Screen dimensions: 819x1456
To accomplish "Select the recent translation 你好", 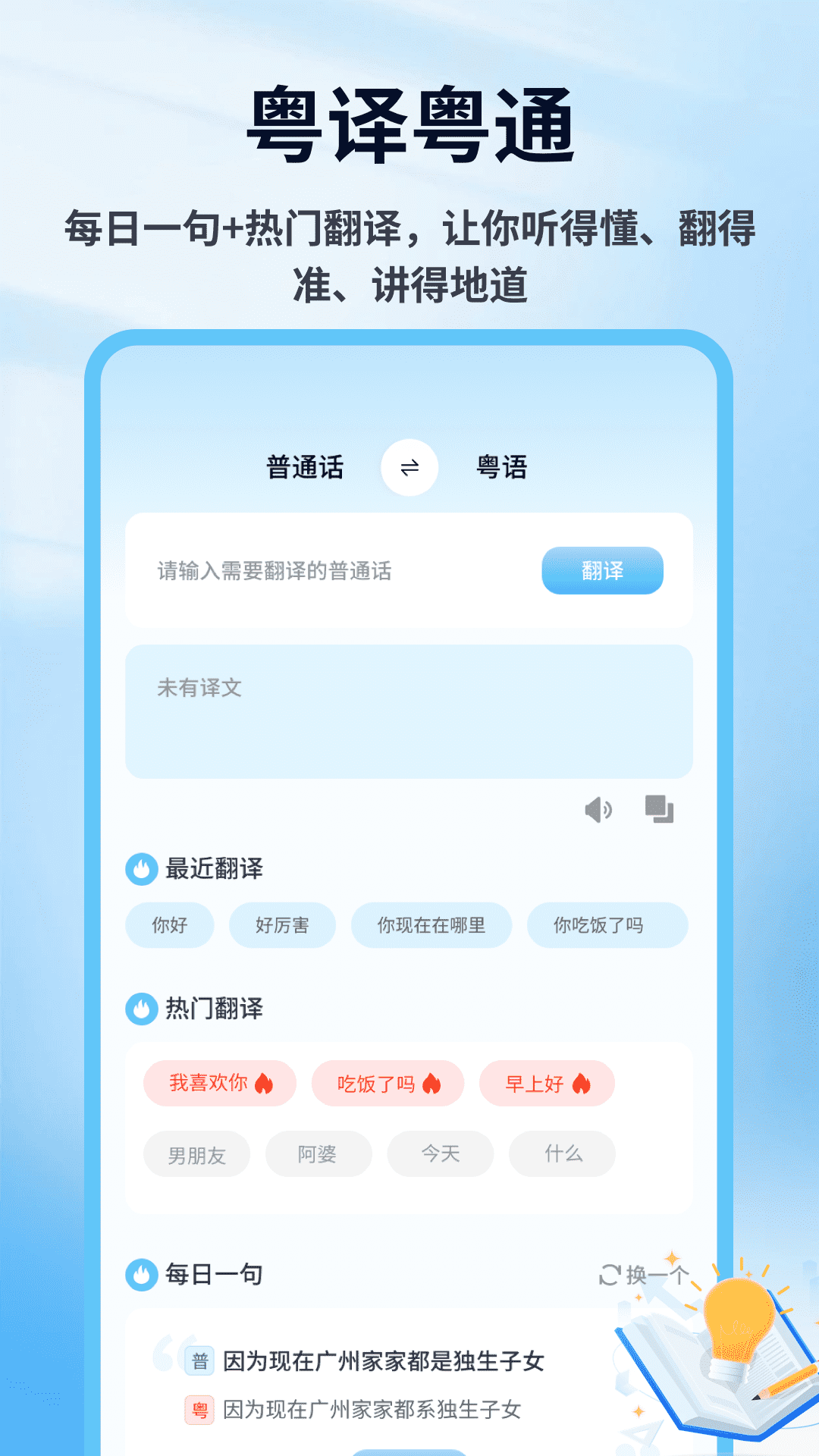I will 170,925.
